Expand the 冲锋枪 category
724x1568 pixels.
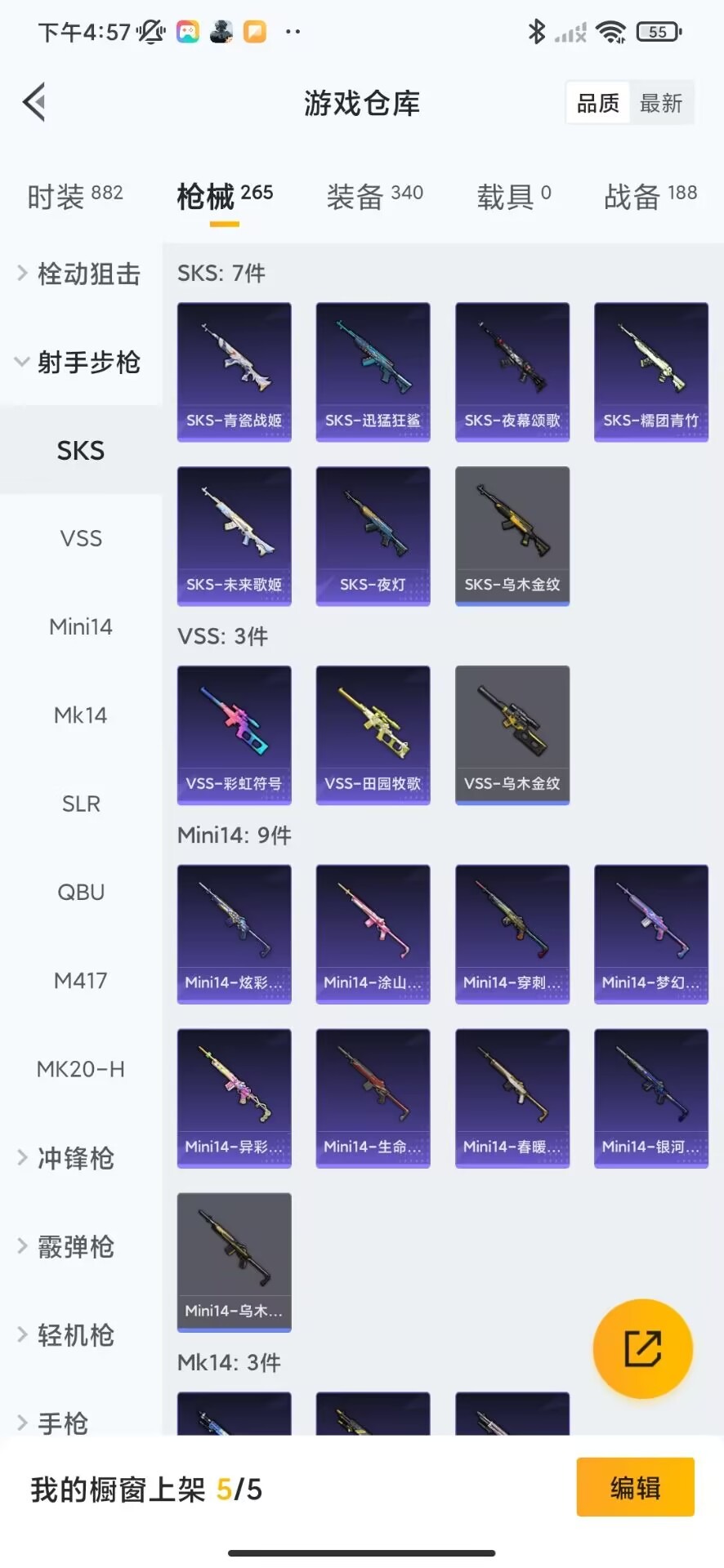(x=74, y=1158)
